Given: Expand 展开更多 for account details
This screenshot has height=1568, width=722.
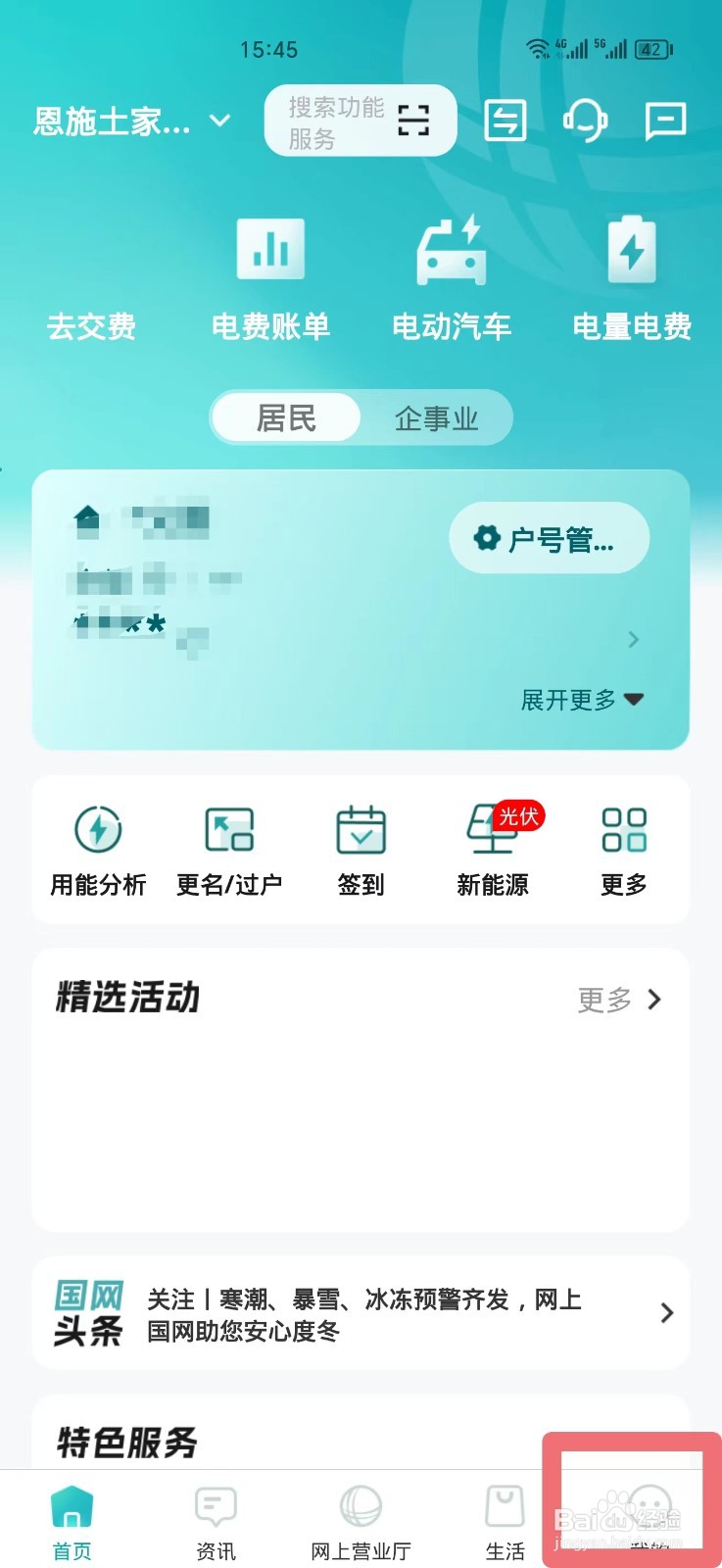Looking at the screenshot, I should click(583, 699).
